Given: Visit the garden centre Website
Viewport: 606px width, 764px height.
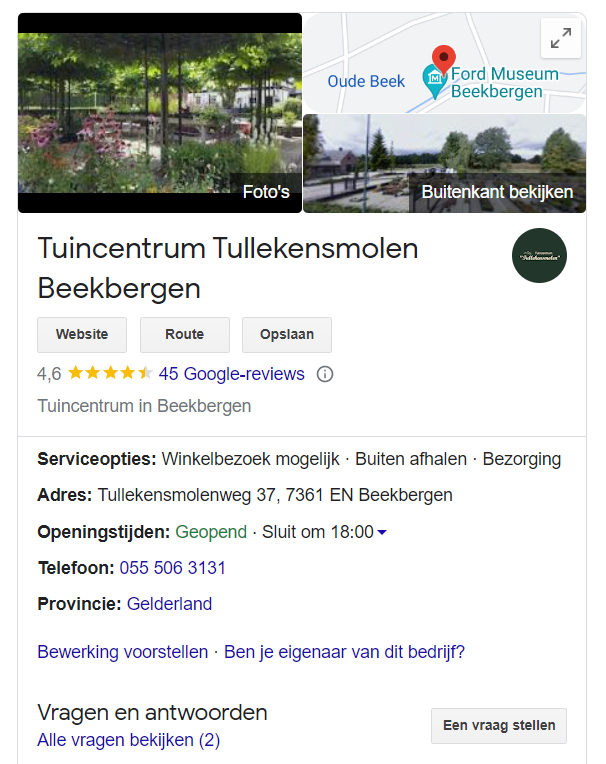Looking at the screenshot, I should click(82, 335).
